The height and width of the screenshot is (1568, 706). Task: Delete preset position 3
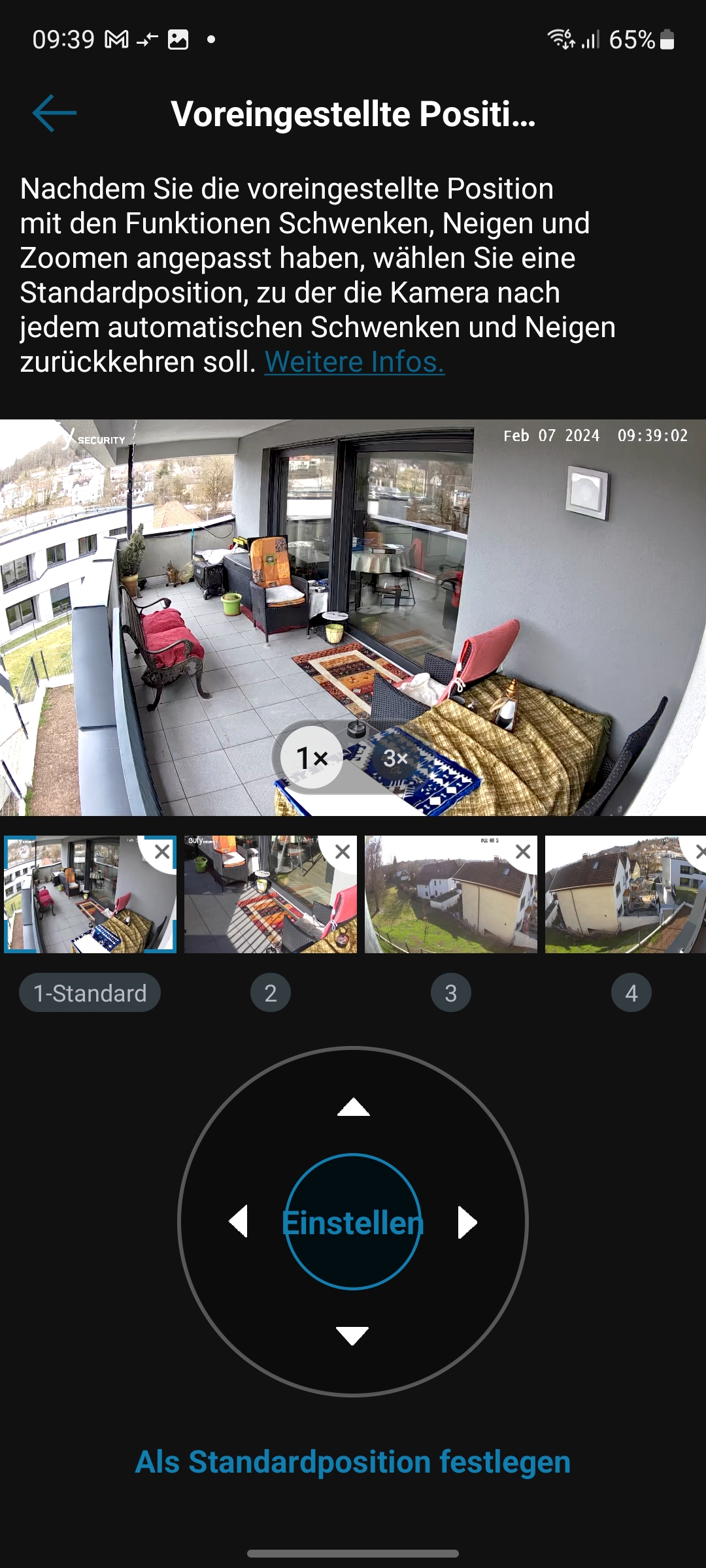pyautogui.click(x=523, y=851)
